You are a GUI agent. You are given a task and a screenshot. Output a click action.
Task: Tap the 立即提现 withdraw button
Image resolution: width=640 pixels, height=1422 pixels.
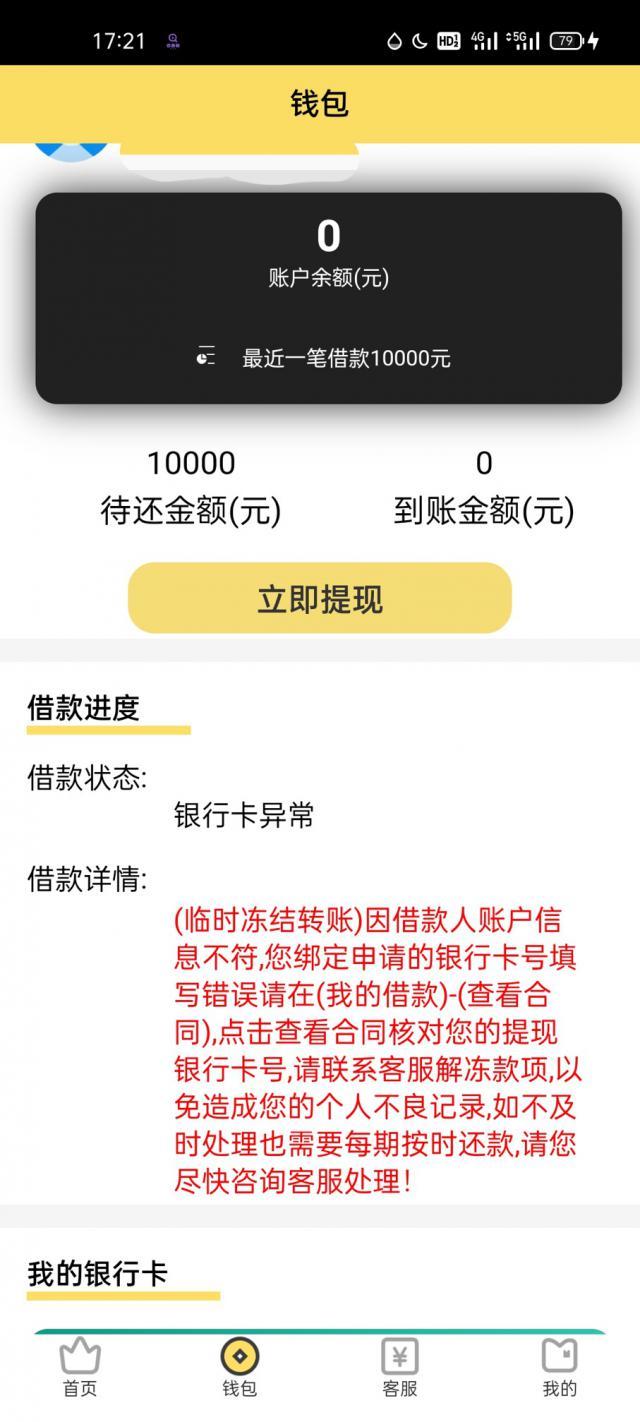(x=320, y=598)
